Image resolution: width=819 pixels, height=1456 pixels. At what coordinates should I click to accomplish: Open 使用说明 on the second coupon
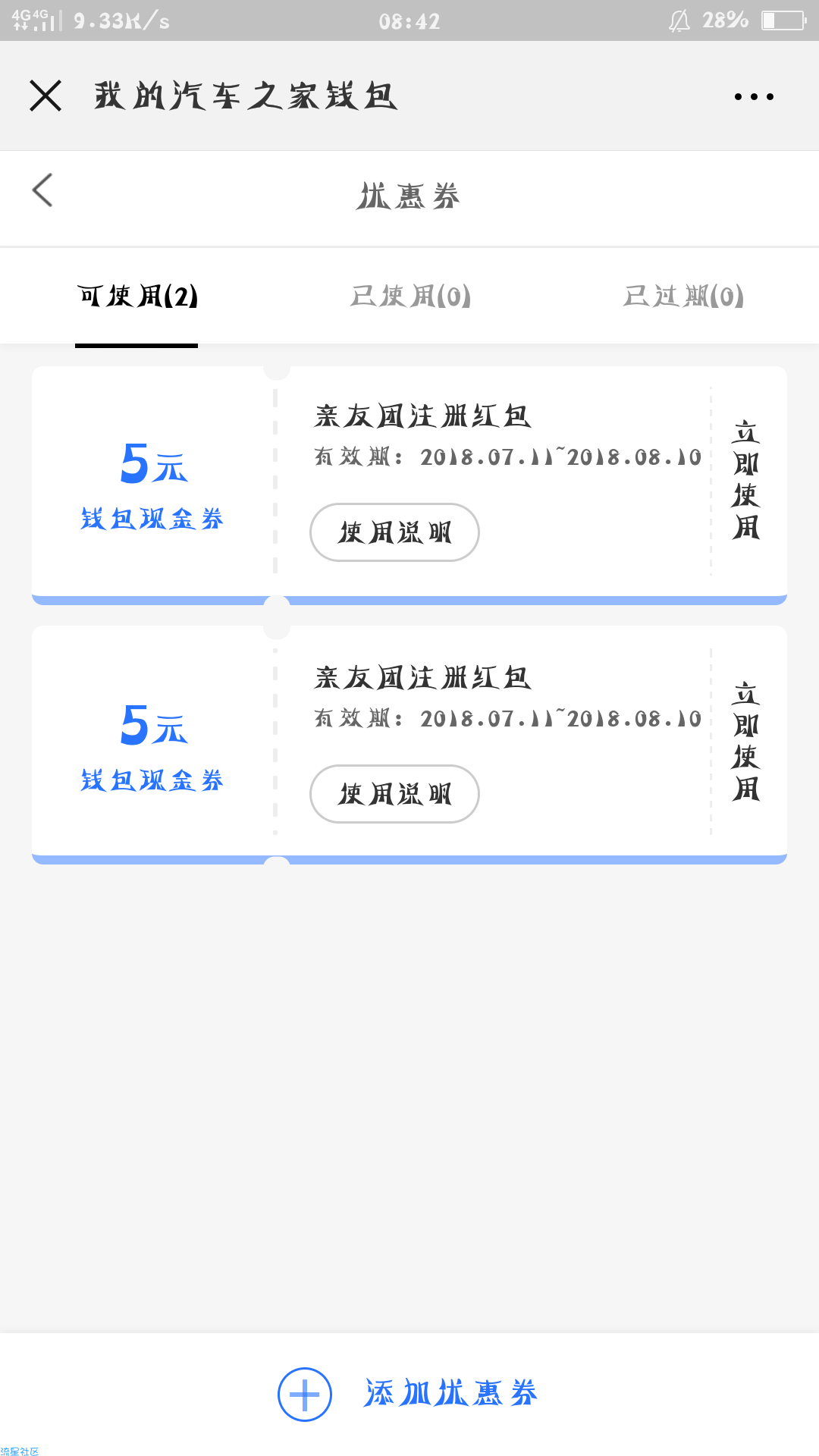pyautogui.click(x=394, y=794)
